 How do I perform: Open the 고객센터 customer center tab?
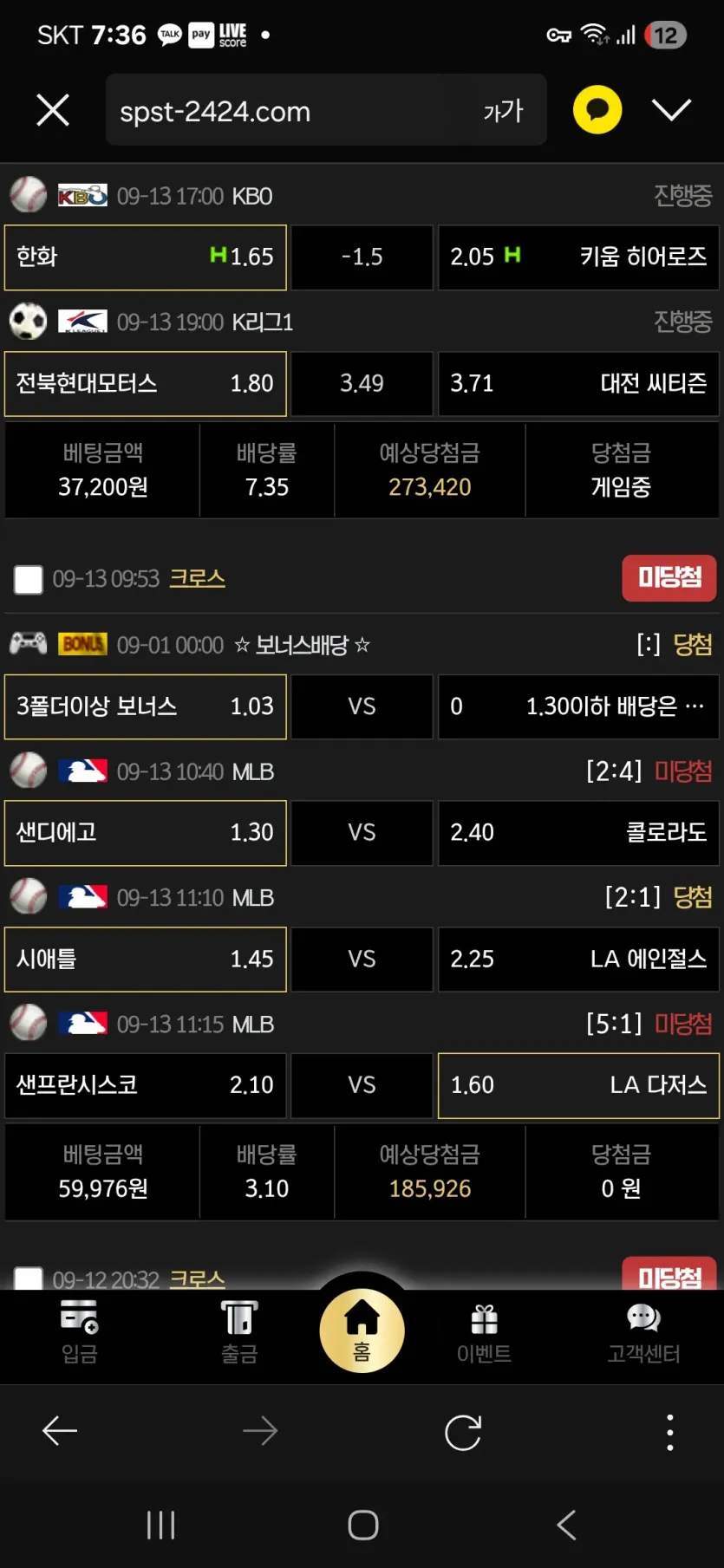[x=643, y=1334]
